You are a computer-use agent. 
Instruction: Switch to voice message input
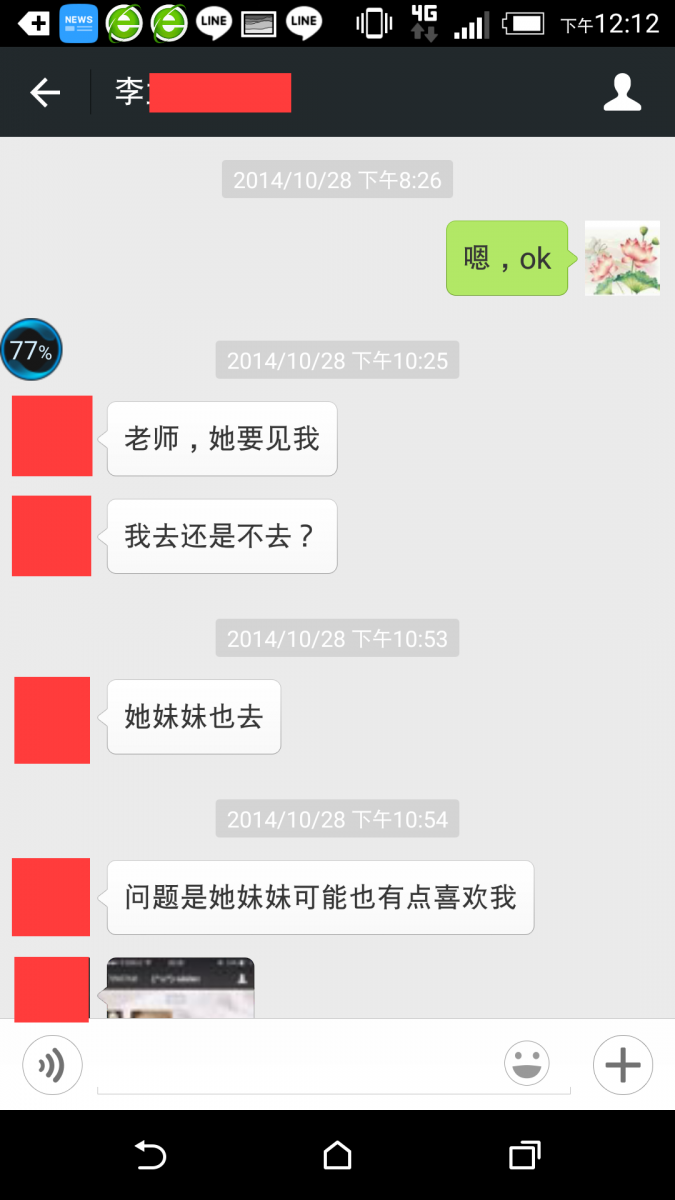52,1065
